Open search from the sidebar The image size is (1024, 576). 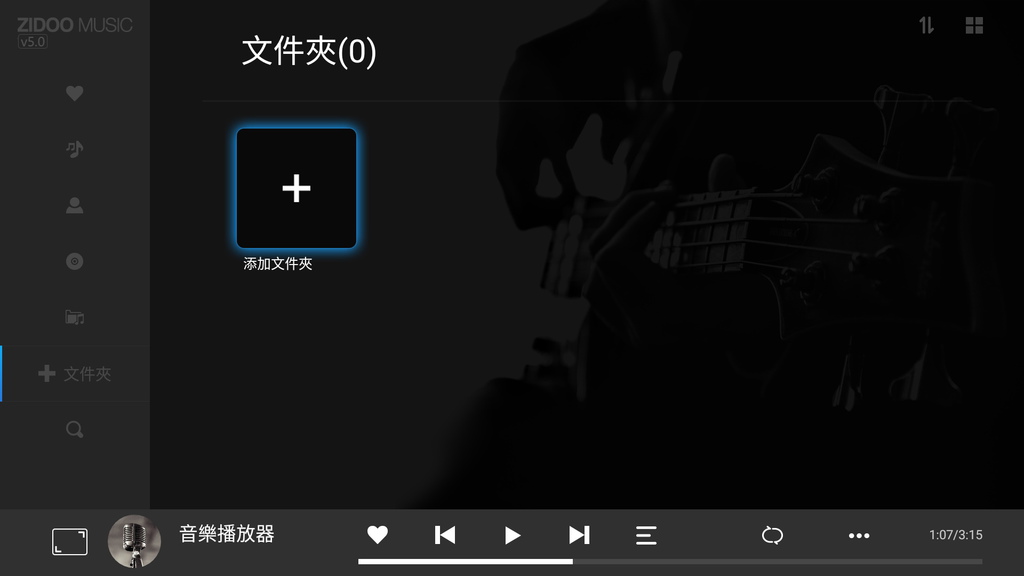(74, 430)
